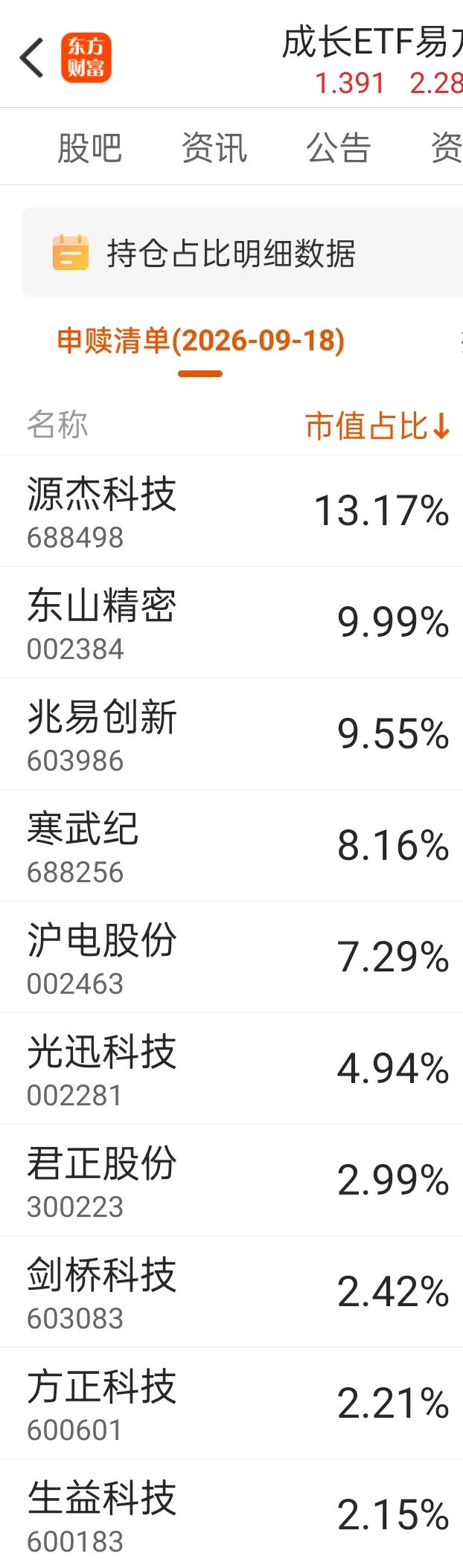View 沪电股份 002463 stock details

pyautogui.click(x=231, y=957)
